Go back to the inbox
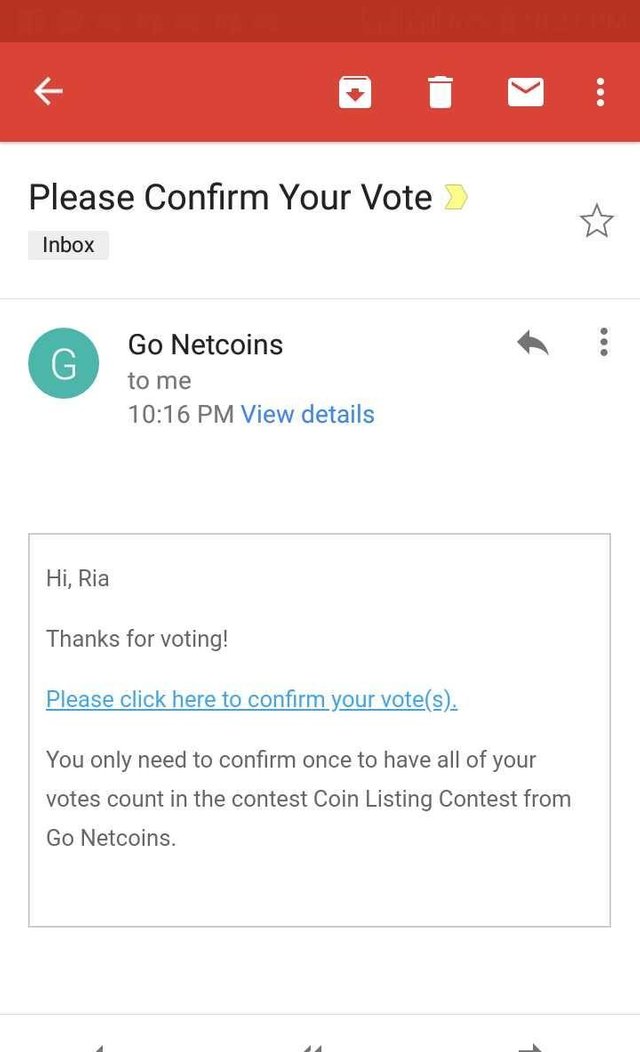The width and height of the screenshot is (640, 1052). pos(48,92)
